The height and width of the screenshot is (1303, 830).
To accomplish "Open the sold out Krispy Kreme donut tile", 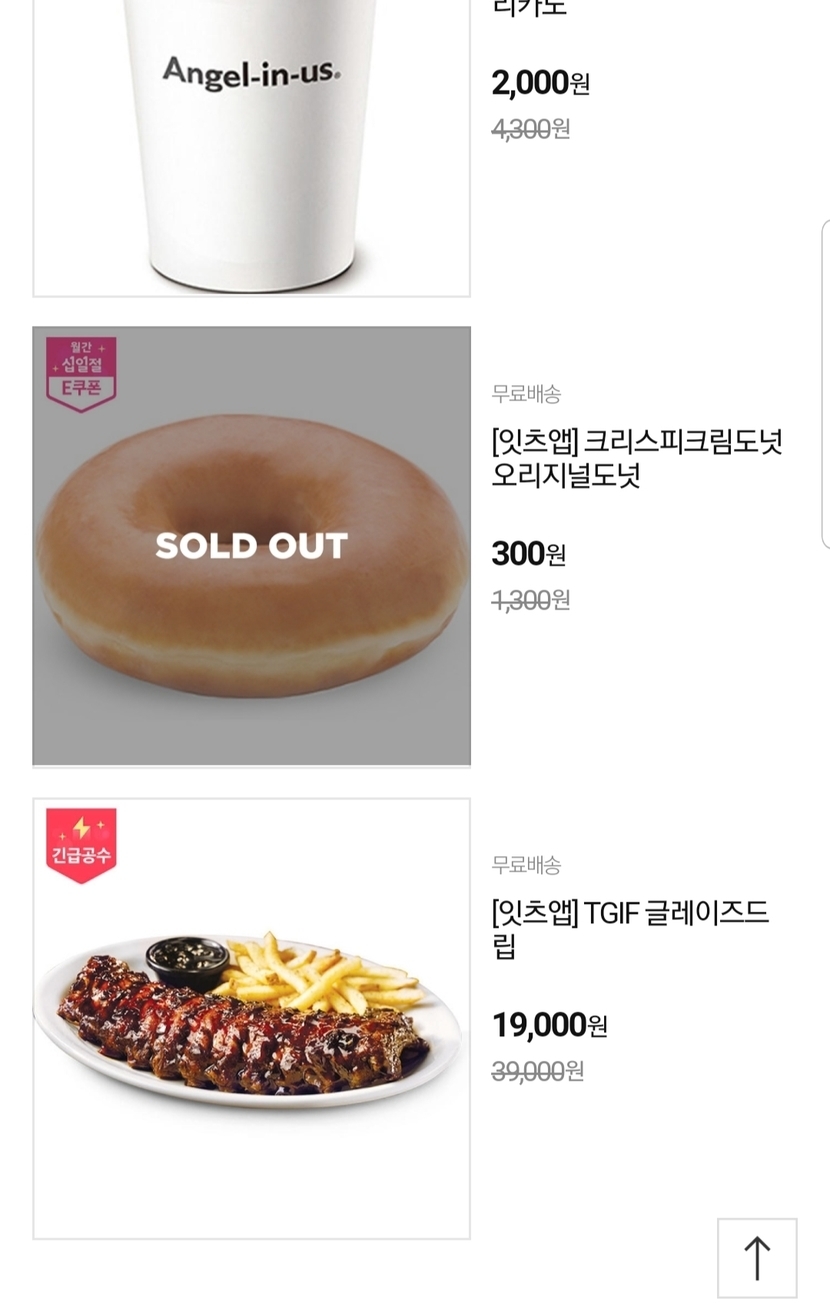I will coord(251,546).
